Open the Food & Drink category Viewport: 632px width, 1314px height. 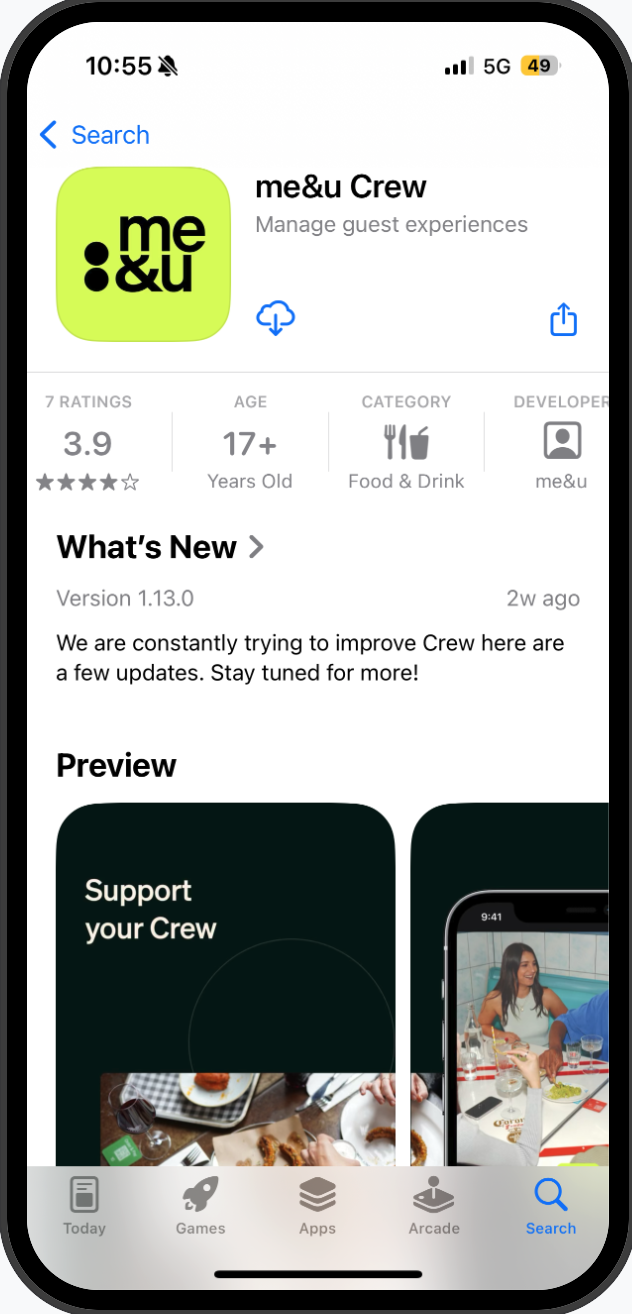[406, 443]
